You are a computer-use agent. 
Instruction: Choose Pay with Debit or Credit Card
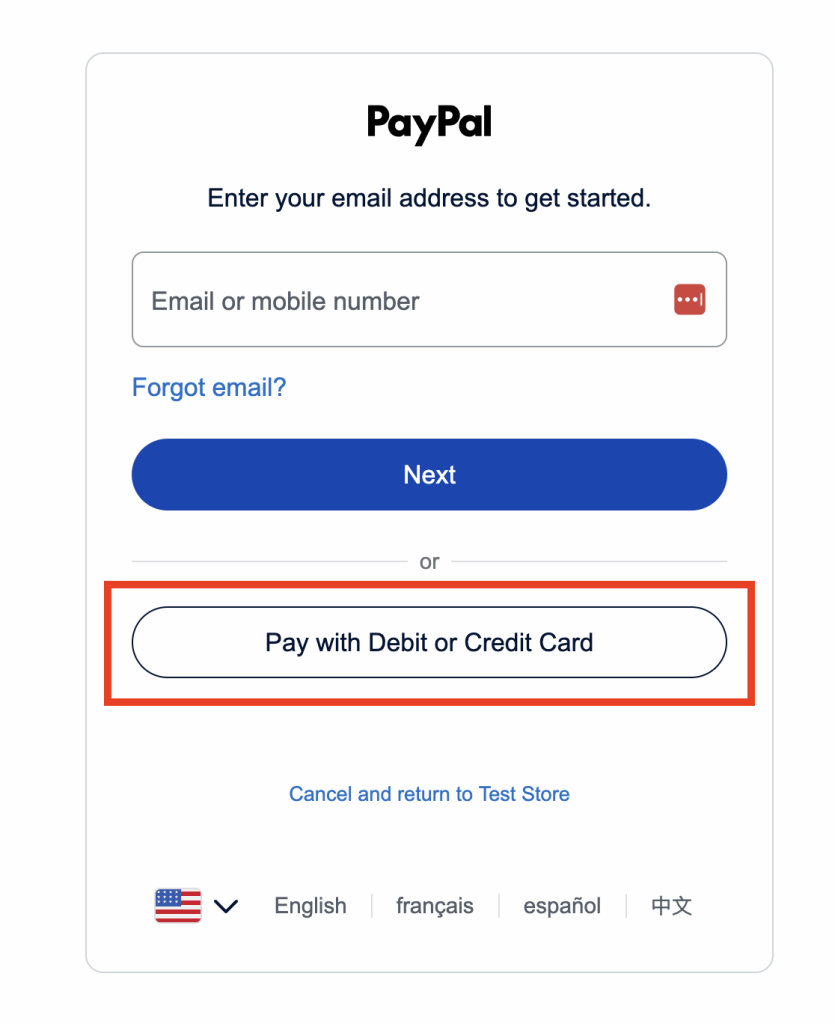pos(429,642)
